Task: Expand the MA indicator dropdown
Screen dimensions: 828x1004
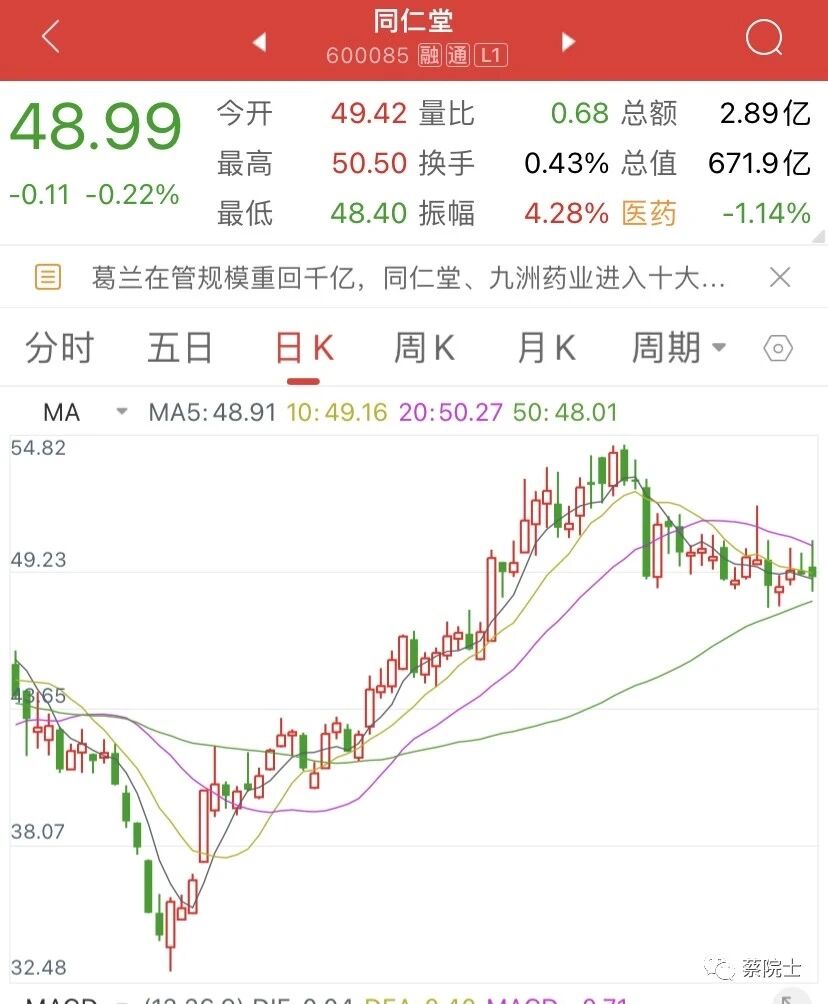Action: [85, 412]
